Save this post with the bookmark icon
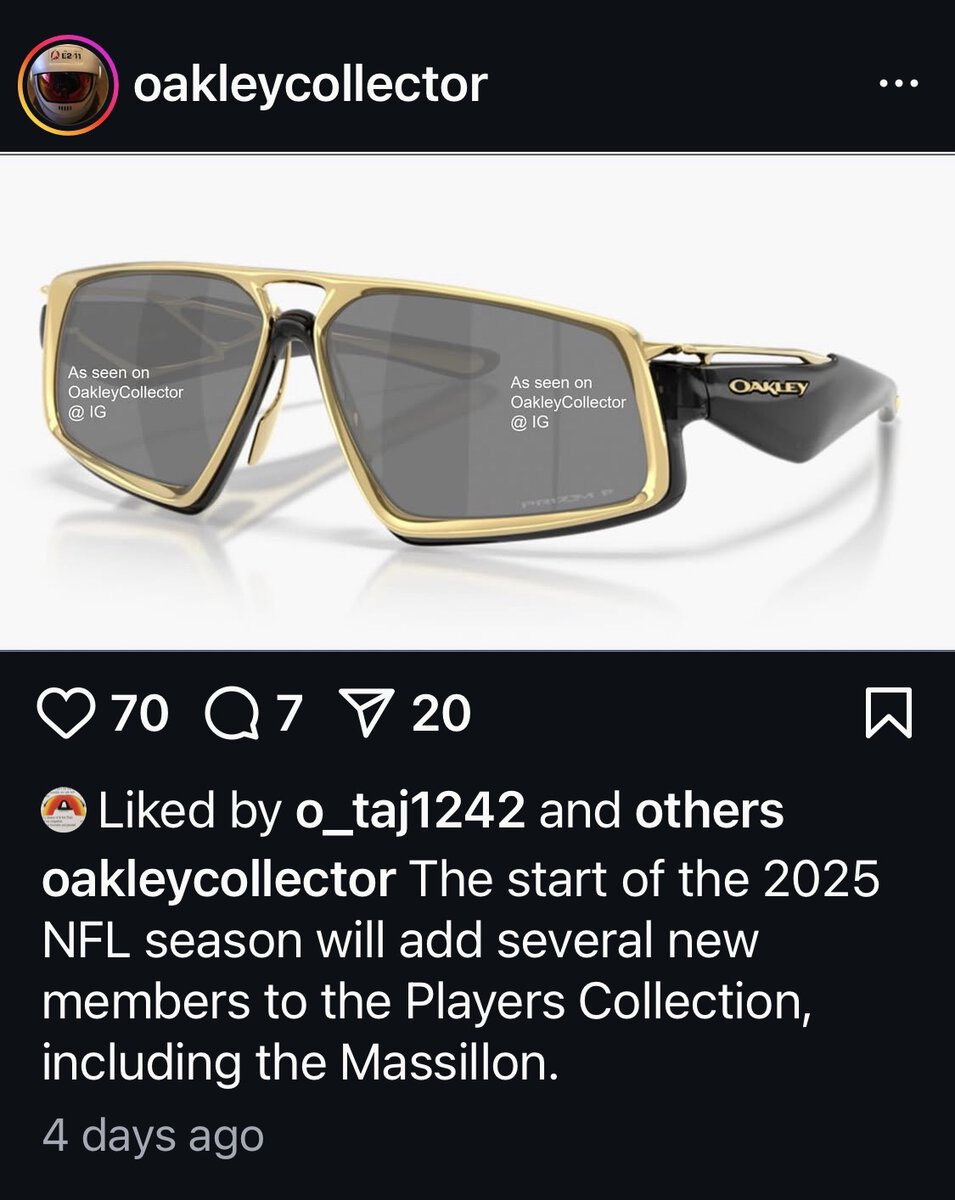 tap(888, 715)
